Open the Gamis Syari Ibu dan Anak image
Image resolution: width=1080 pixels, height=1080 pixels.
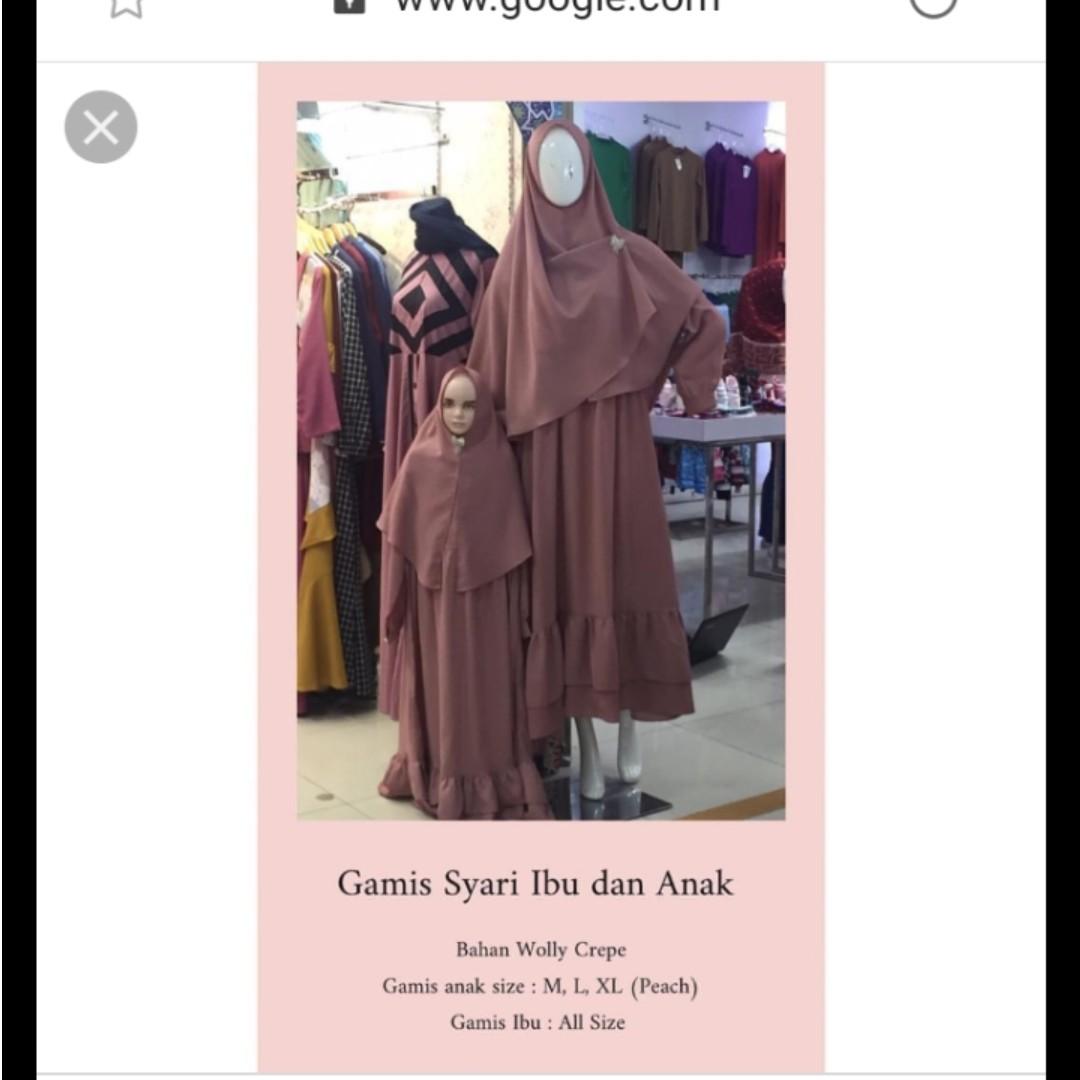point(541,460)
